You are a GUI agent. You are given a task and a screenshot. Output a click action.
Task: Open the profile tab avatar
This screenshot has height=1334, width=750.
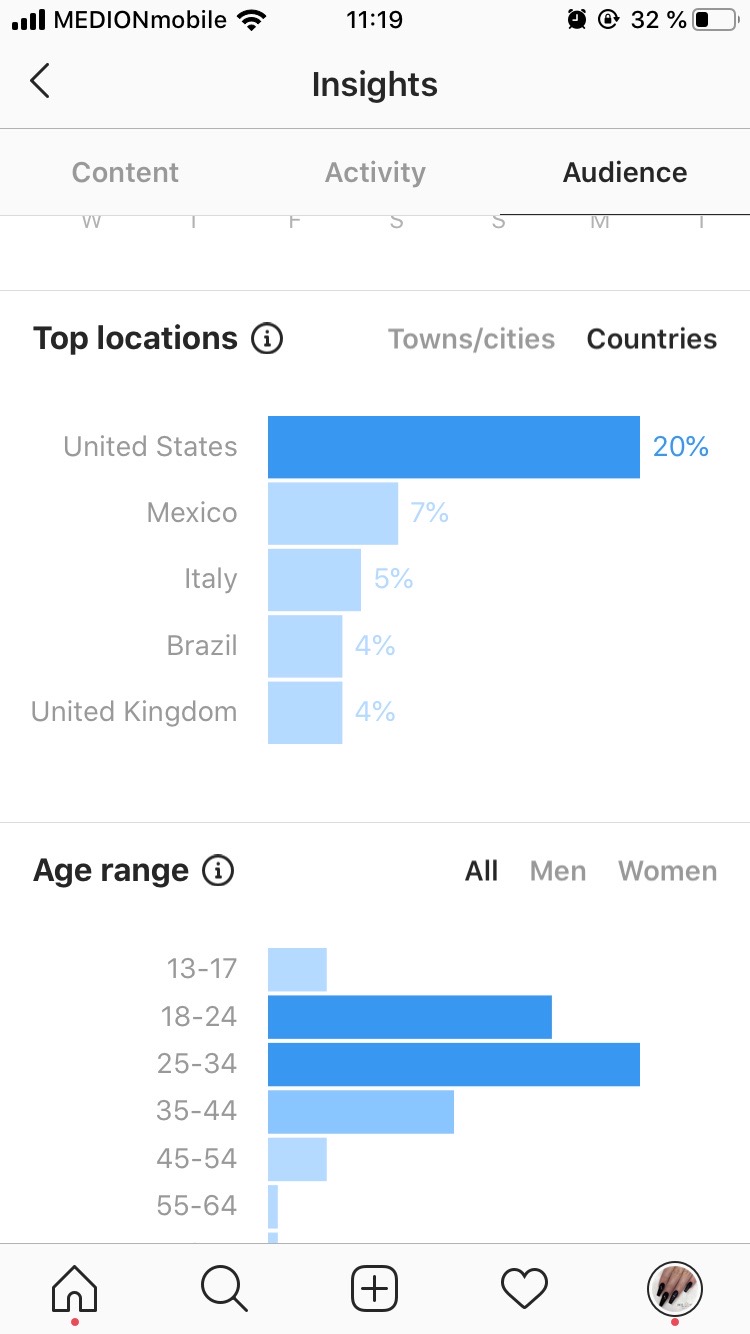click(675, 1288)
